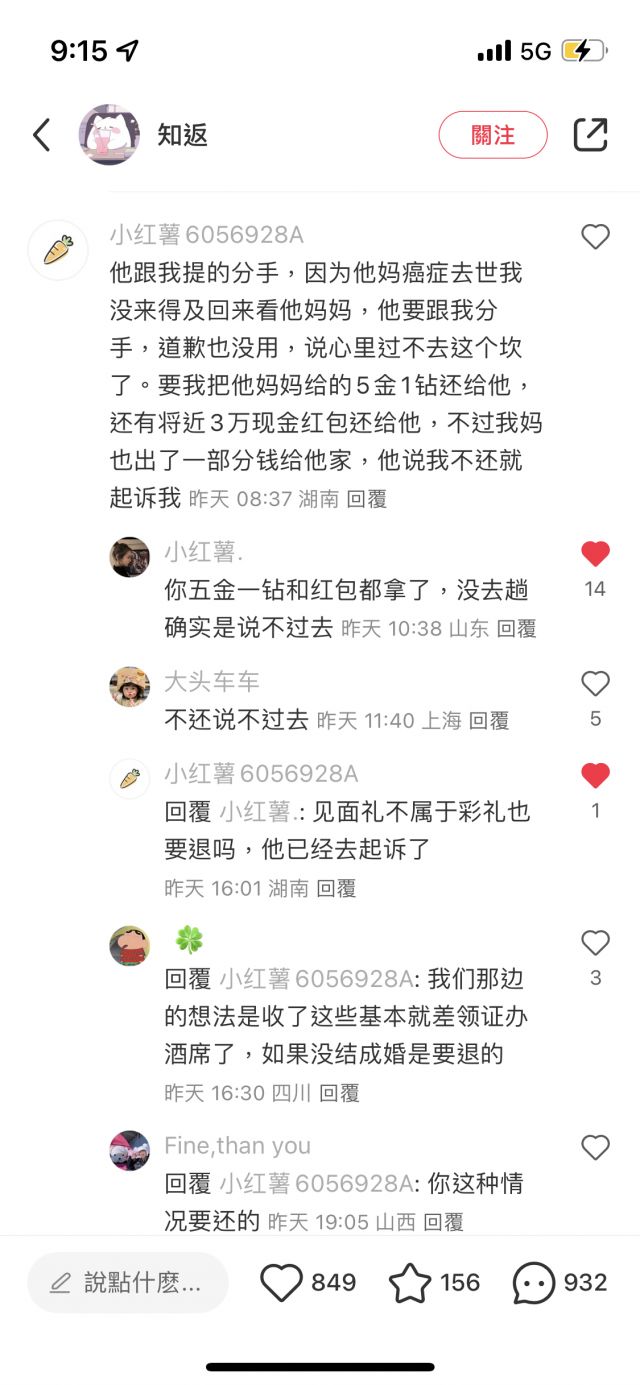Like the four-leaf clover user's reply
This screenshot has width=640, height=1385.
click(x=595, y=943)
